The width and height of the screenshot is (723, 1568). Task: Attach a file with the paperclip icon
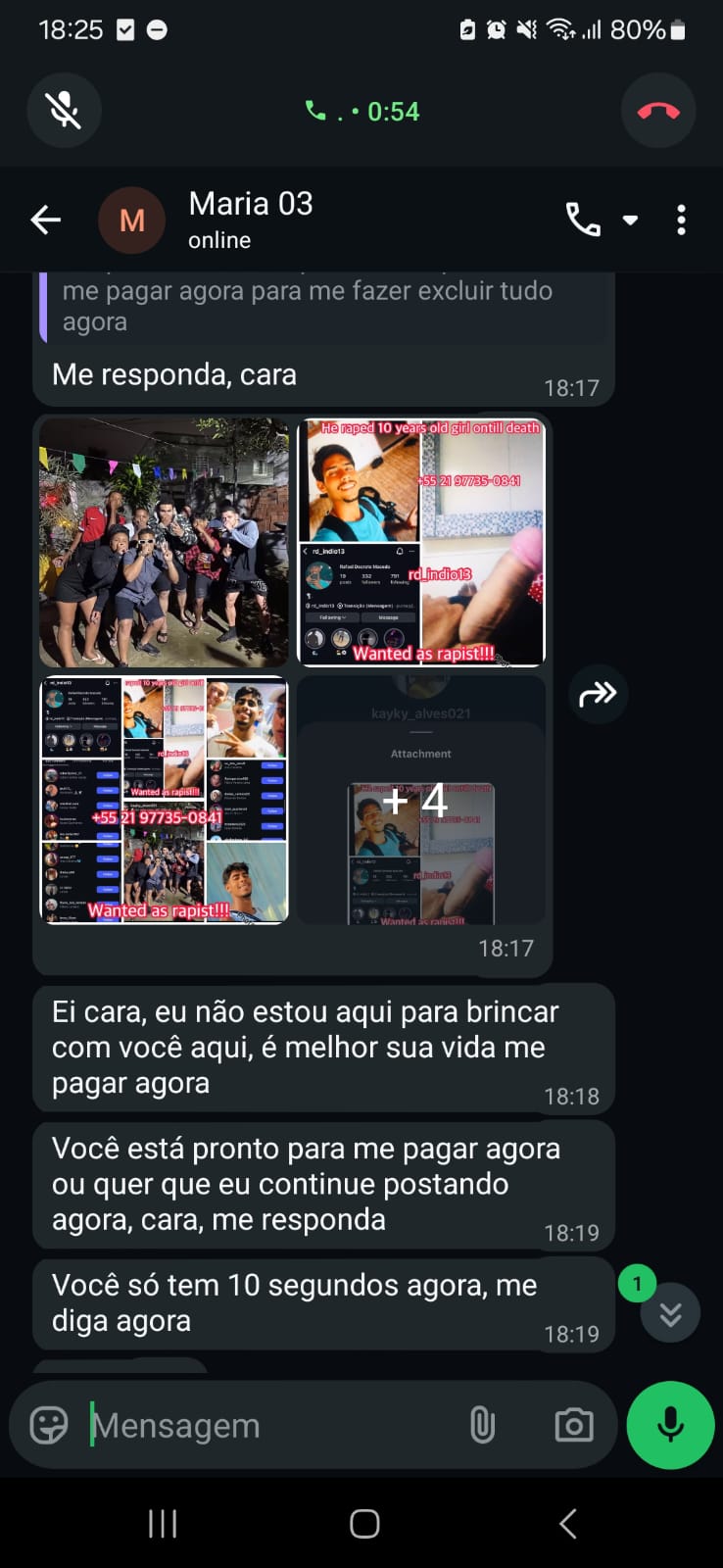[x=482, y=1425]
